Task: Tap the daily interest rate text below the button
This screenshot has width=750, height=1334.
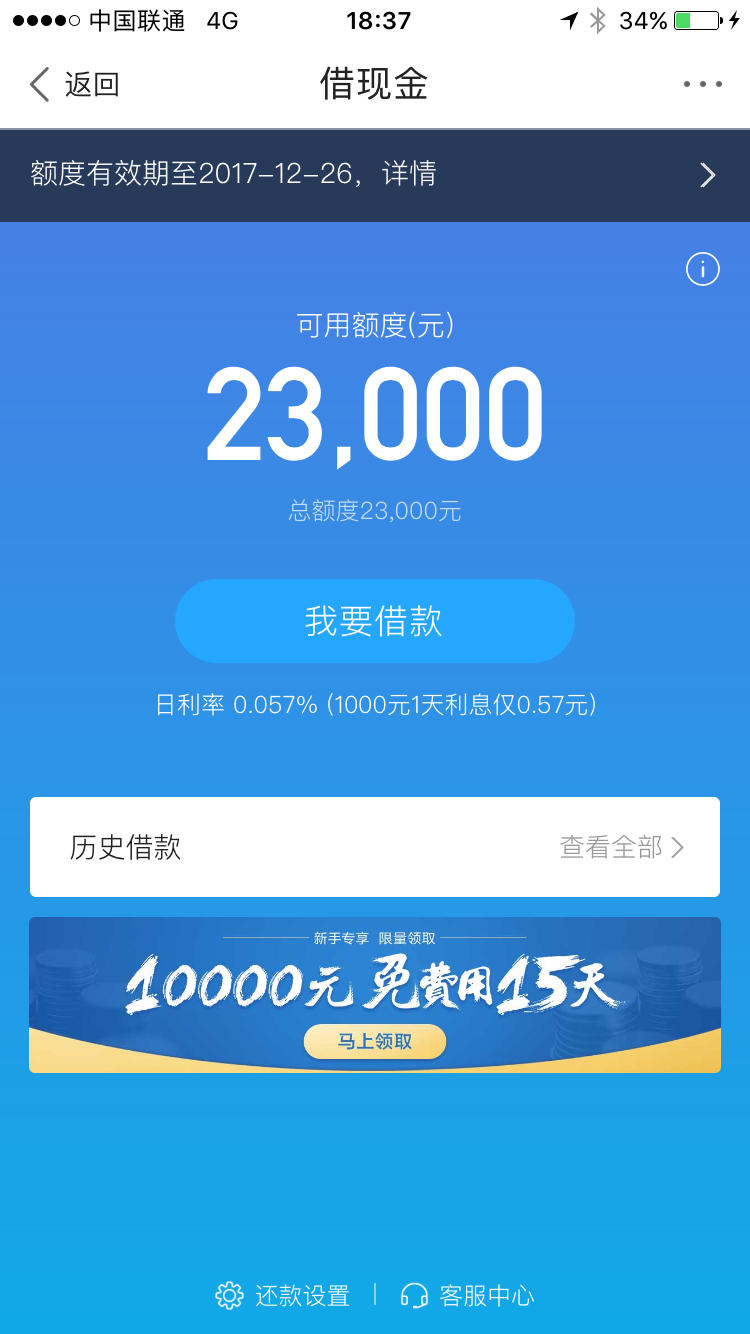Action: 374,704
